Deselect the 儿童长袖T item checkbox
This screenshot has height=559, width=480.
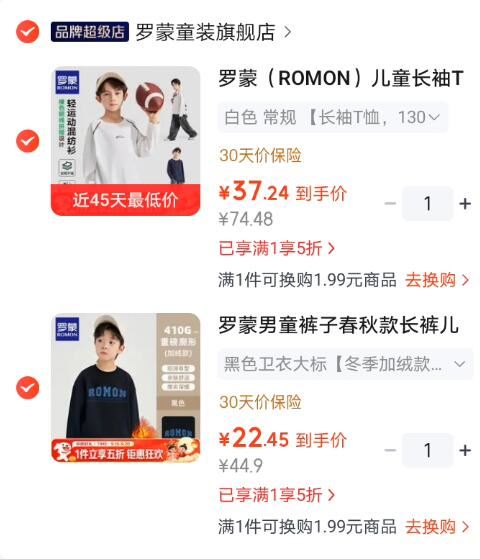pos(27,141)
